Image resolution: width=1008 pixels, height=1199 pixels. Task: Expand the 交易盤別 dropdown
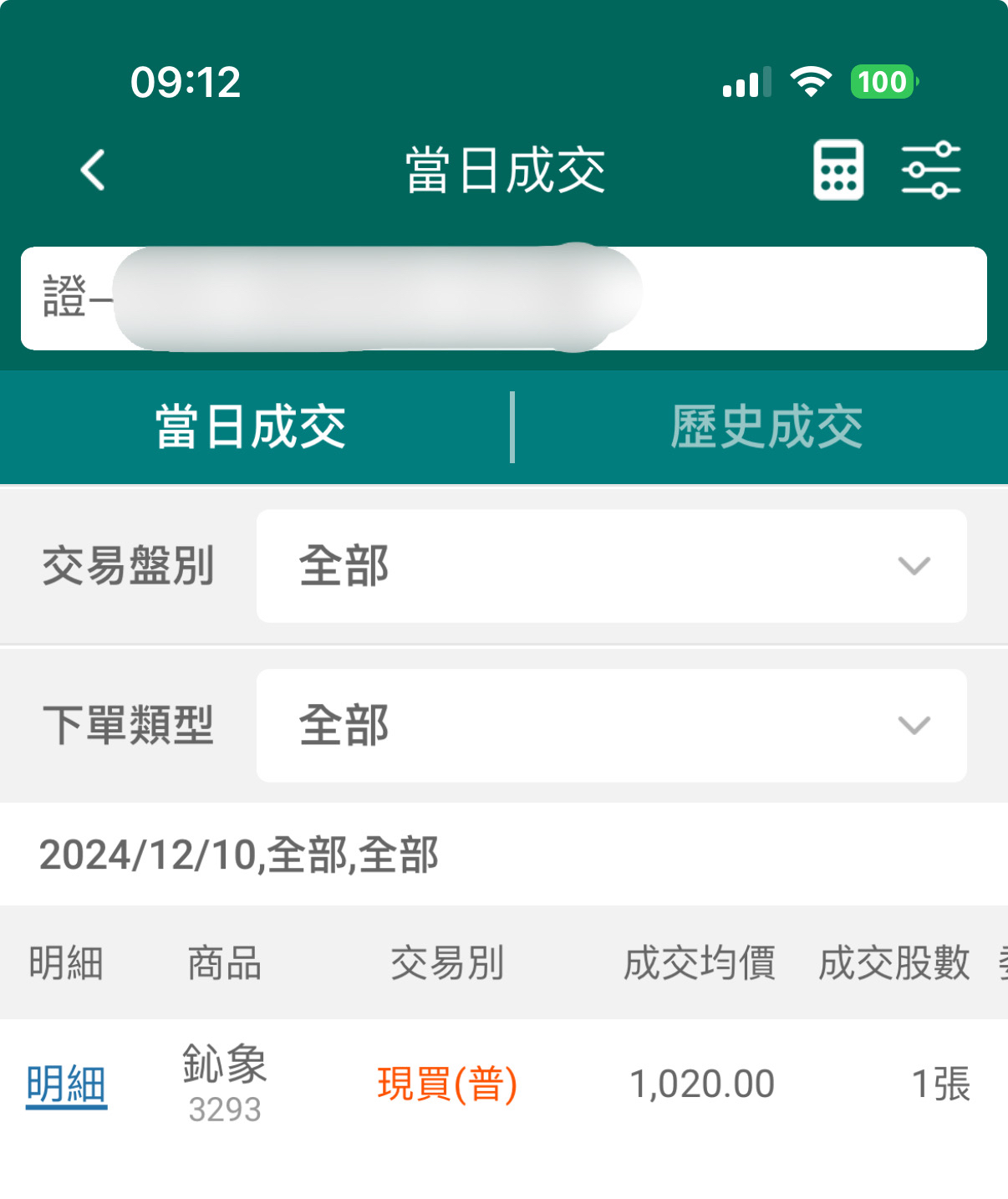[611, 566]
